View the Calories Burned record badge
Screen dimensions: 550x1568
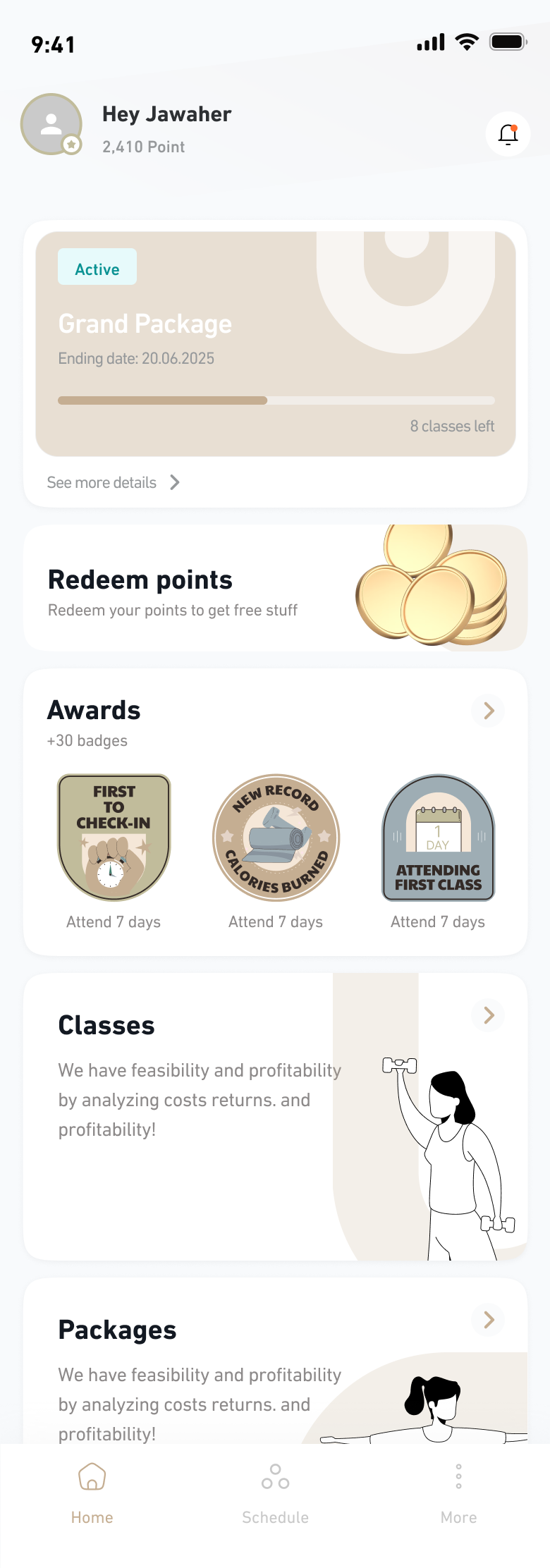(x=276, y=838)
